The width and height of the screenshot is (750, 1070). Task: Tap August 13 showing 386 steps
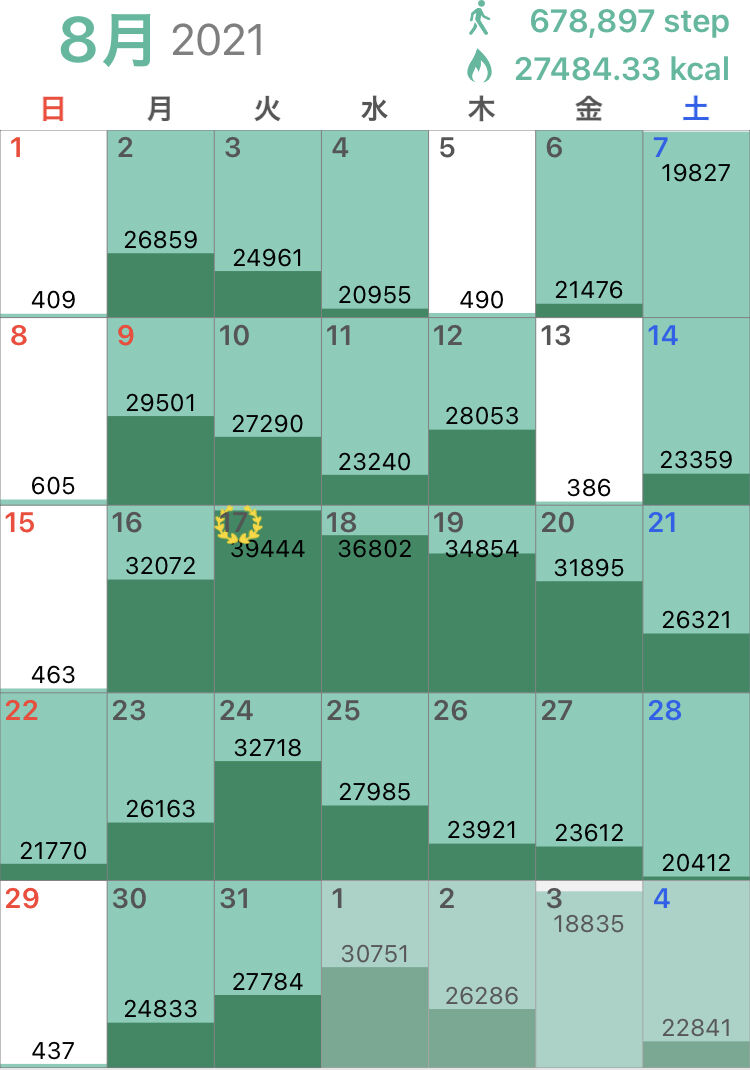589,411
